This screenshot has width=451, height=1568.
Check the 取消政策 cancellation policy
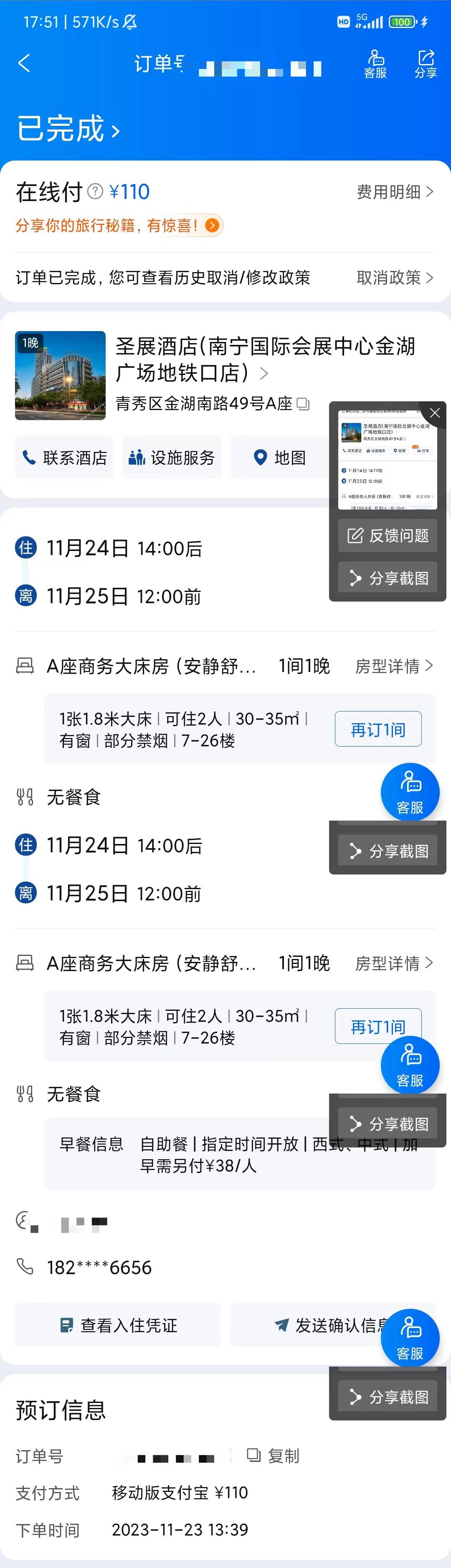coord(395,278)
